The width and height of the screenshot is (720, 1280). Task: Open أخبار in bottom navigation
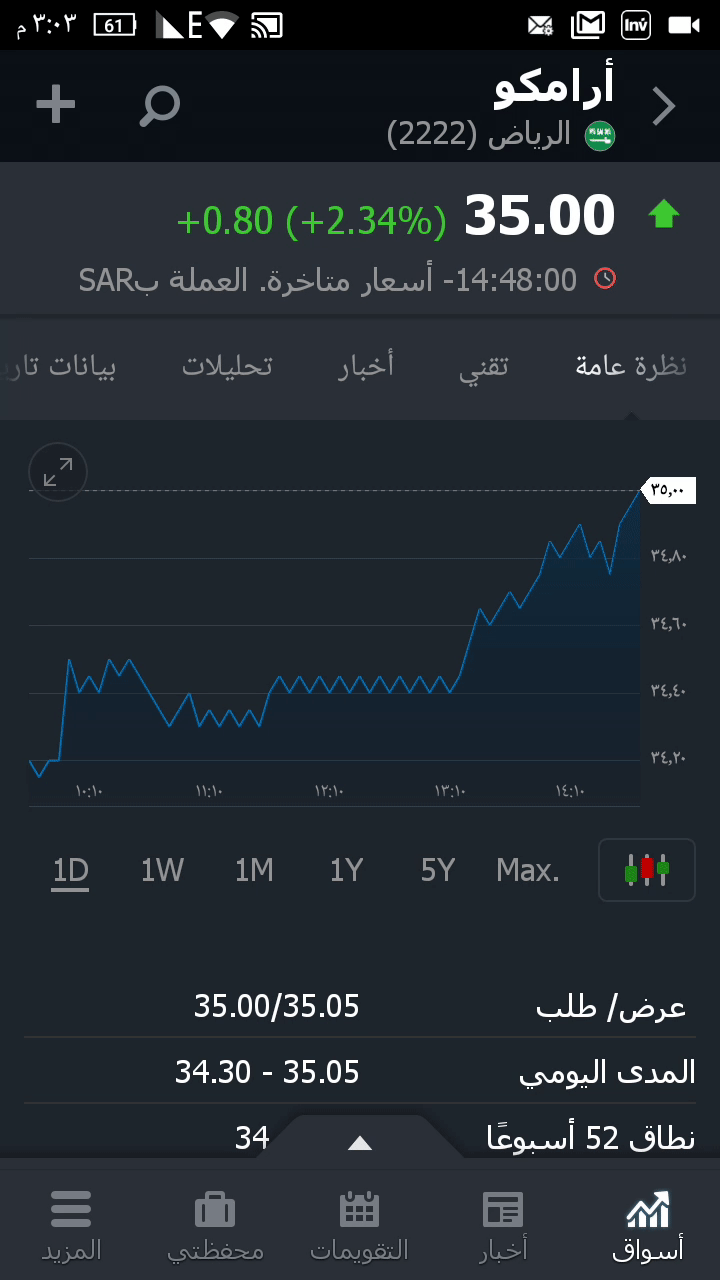click(503, 1224)
